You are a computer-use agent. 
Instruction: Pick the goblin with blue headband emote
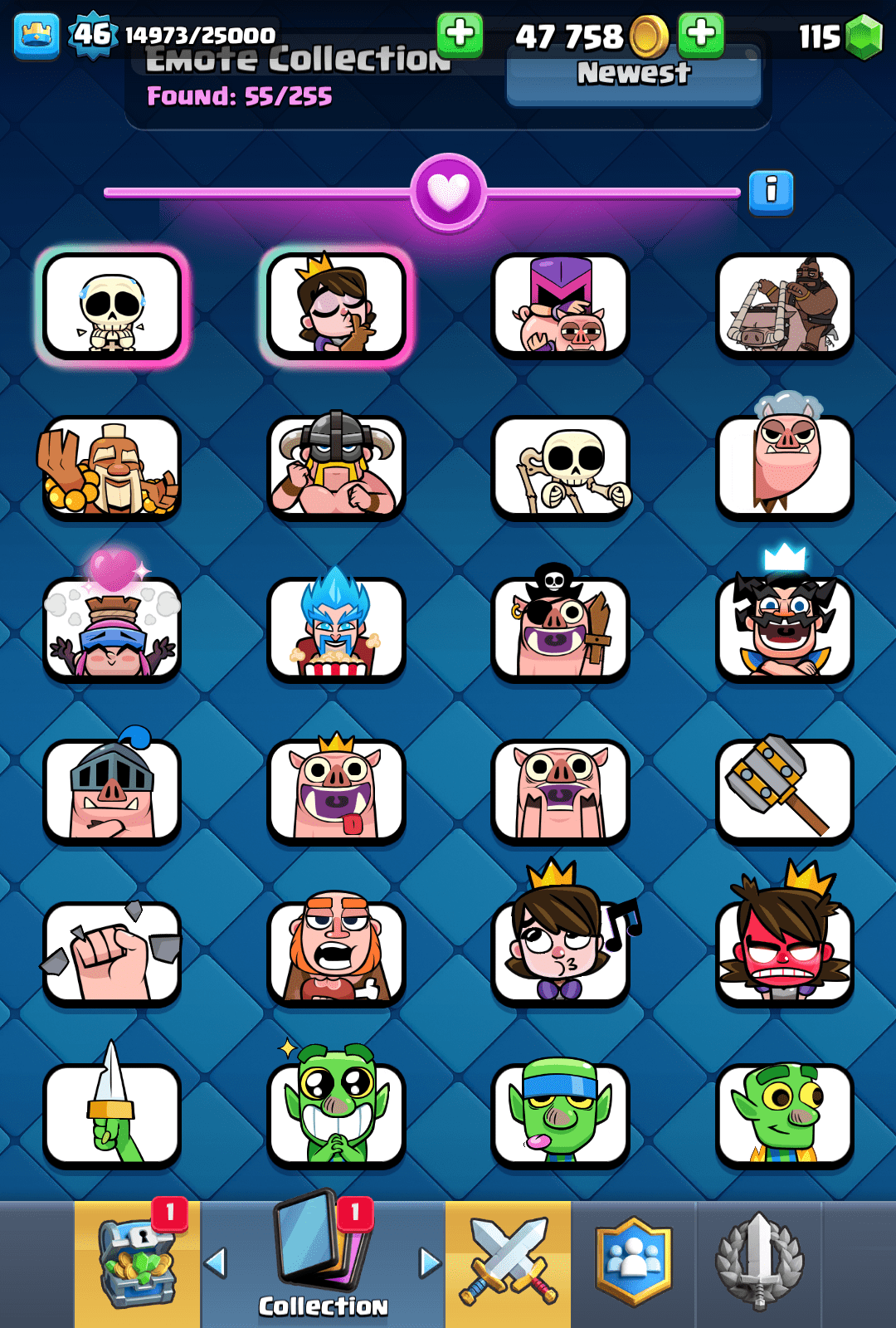pos(560,1115)
